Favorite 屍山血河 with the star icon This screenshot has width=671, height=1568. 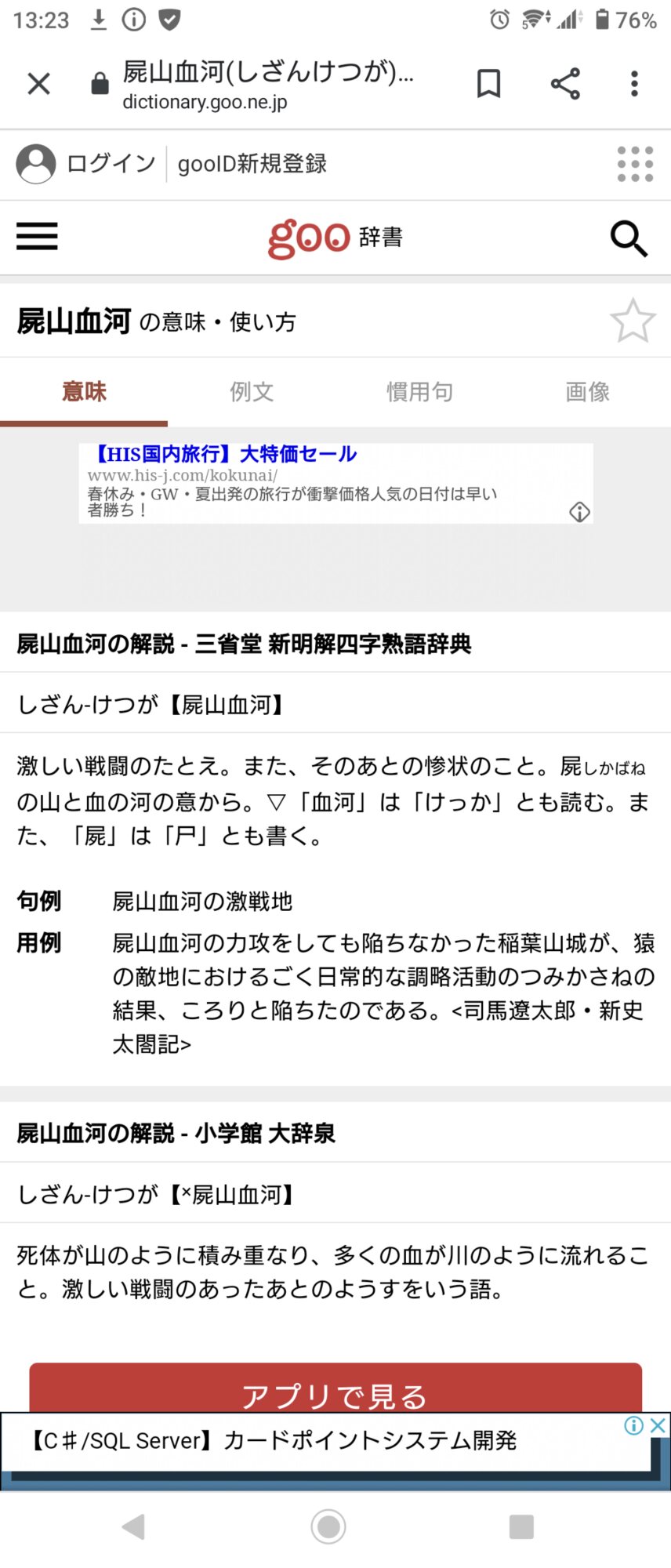(x=632, y=320)
